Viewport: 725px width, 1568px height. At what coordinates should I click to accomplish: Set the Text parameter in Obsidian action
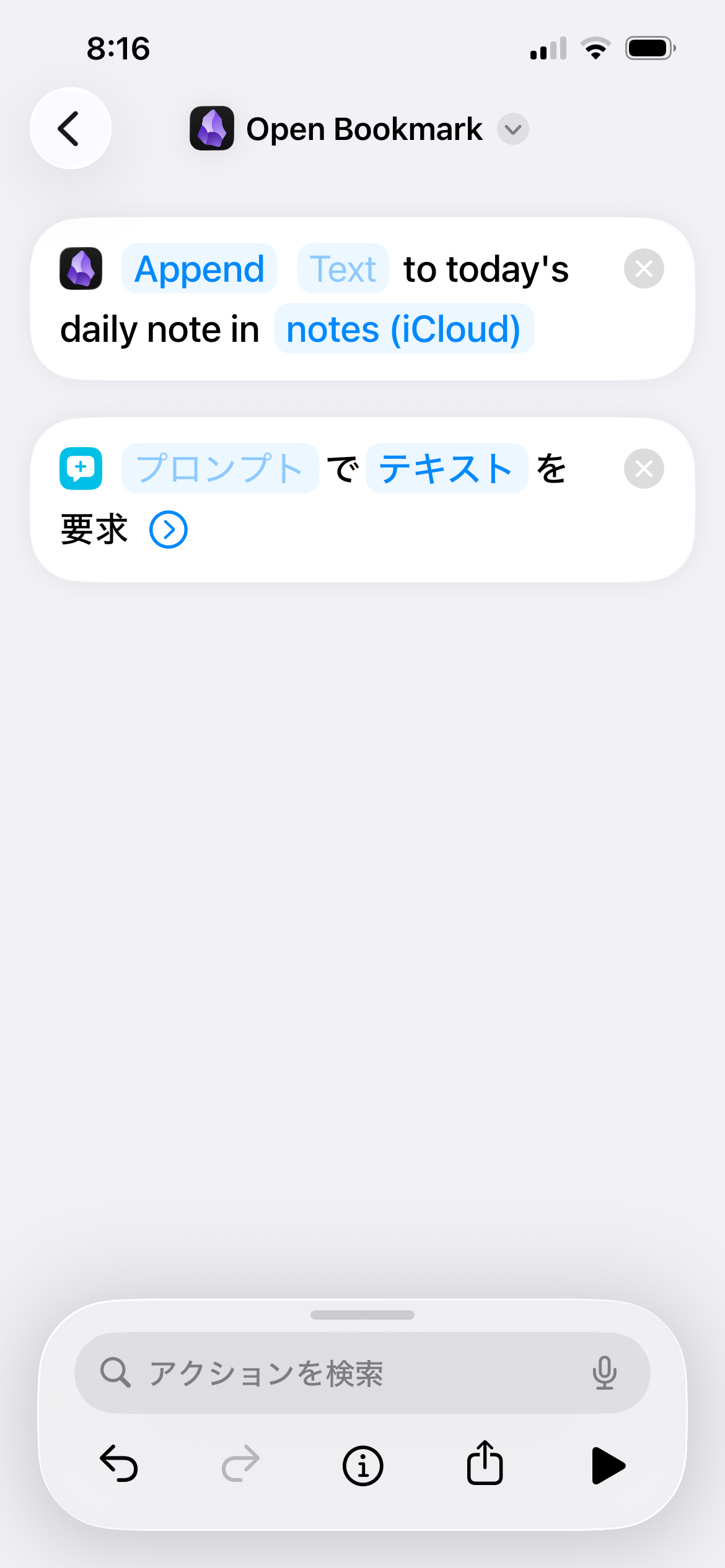tap(343, 269)
